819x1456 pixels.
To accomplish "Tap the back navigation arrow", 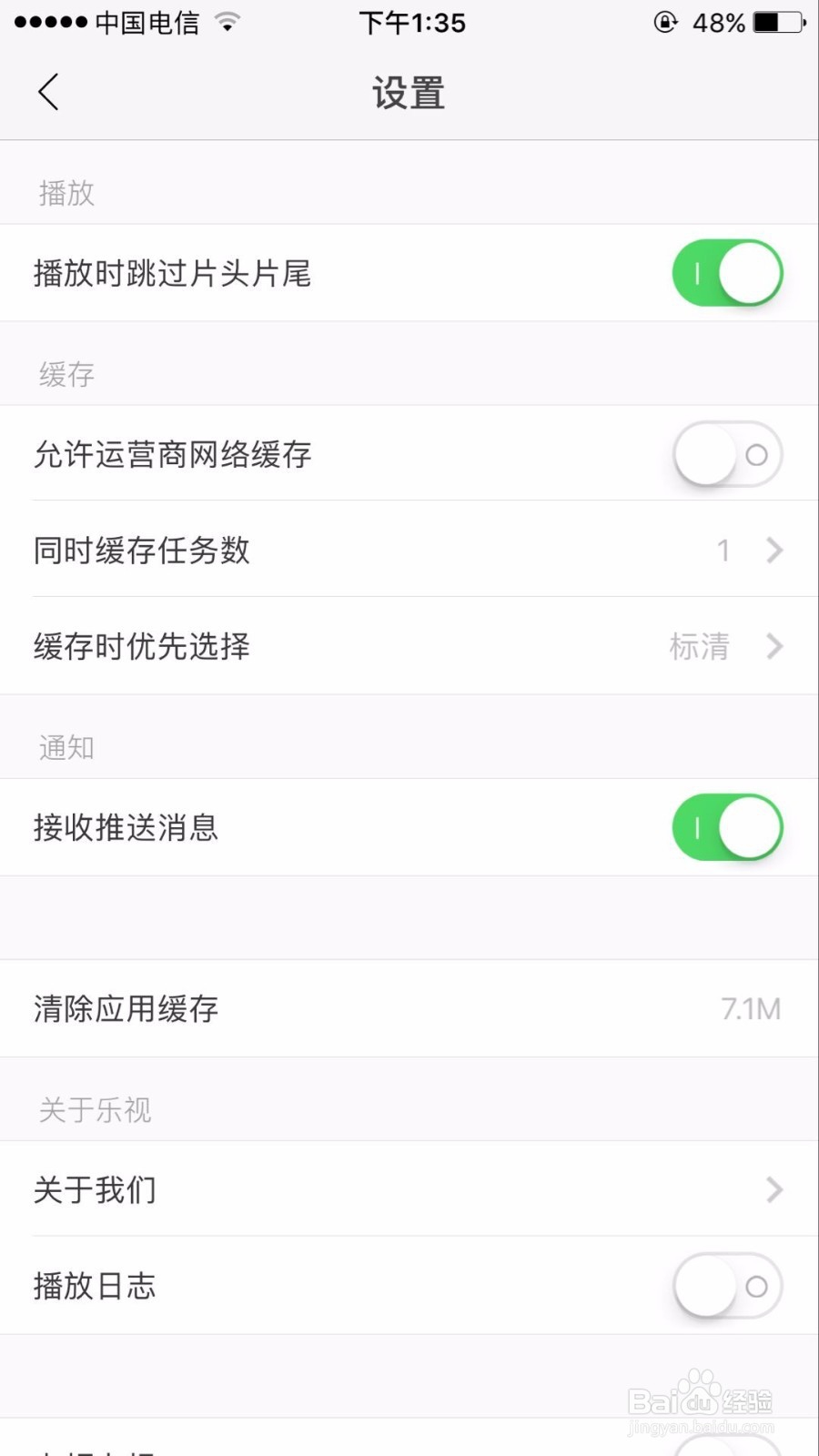I will coord(50,92).
